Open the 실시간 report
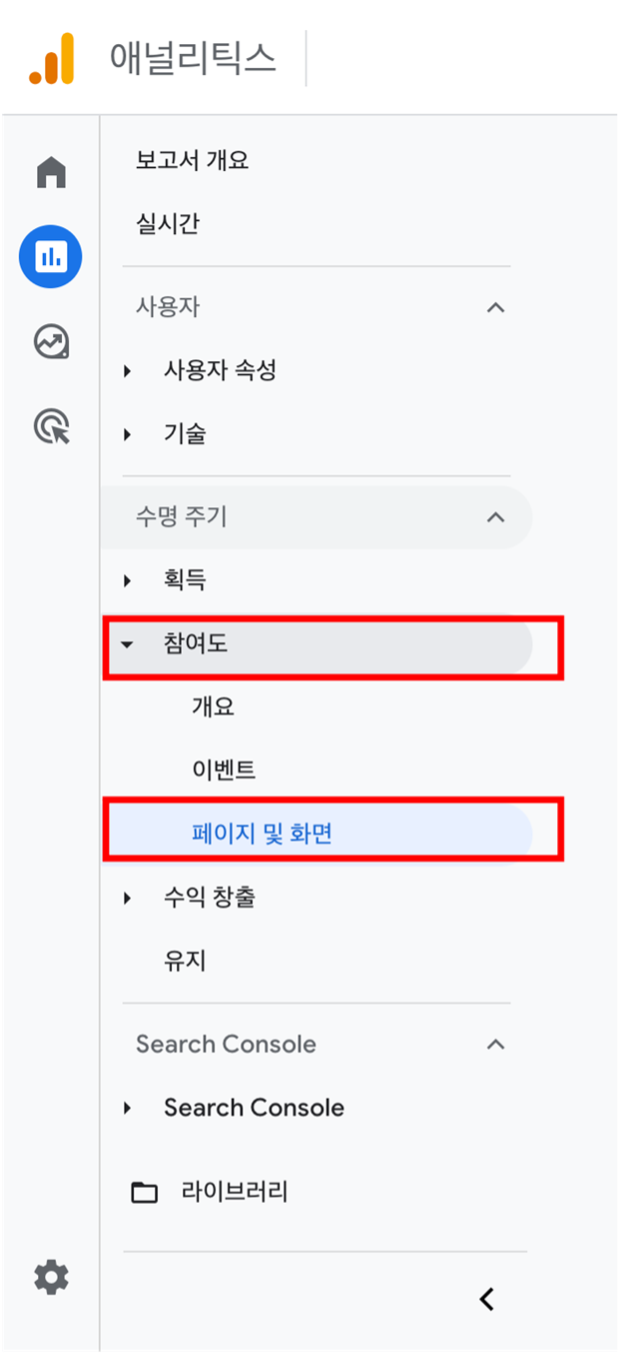The width and height of the screenshot is (620, 1359). pyautogui.click(x=167, y=223)
